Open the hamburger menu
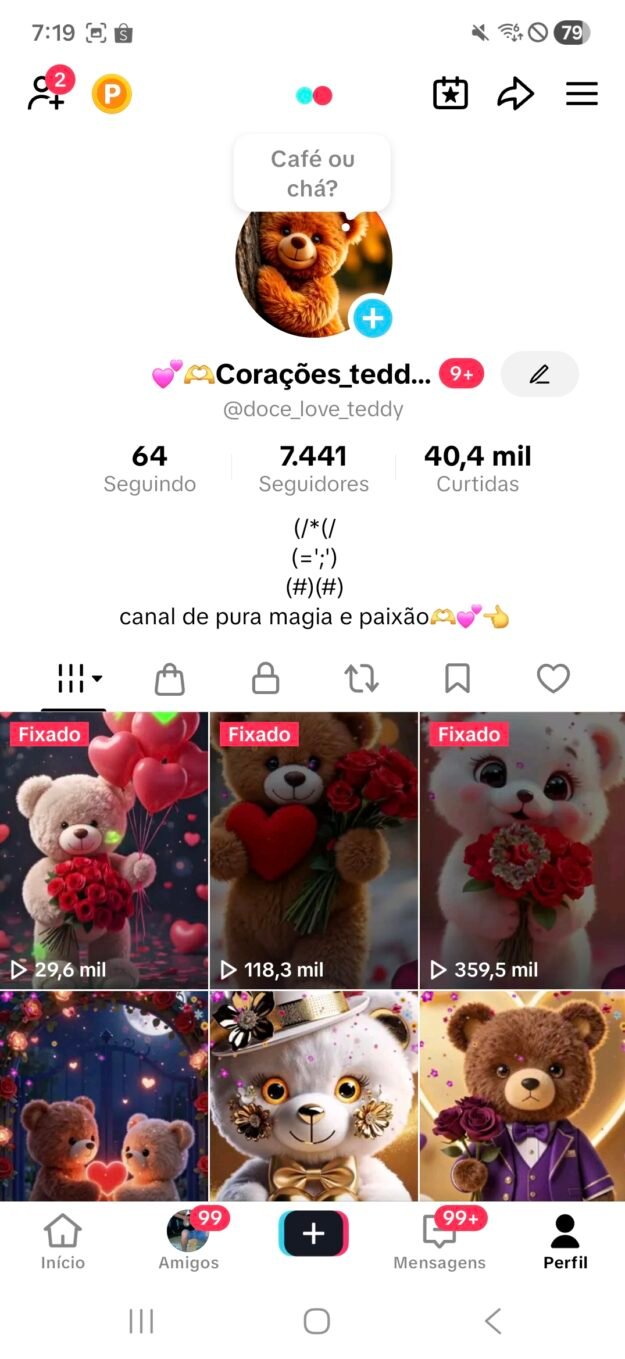Screen dimensions: 625x1359 coord(582,94)
